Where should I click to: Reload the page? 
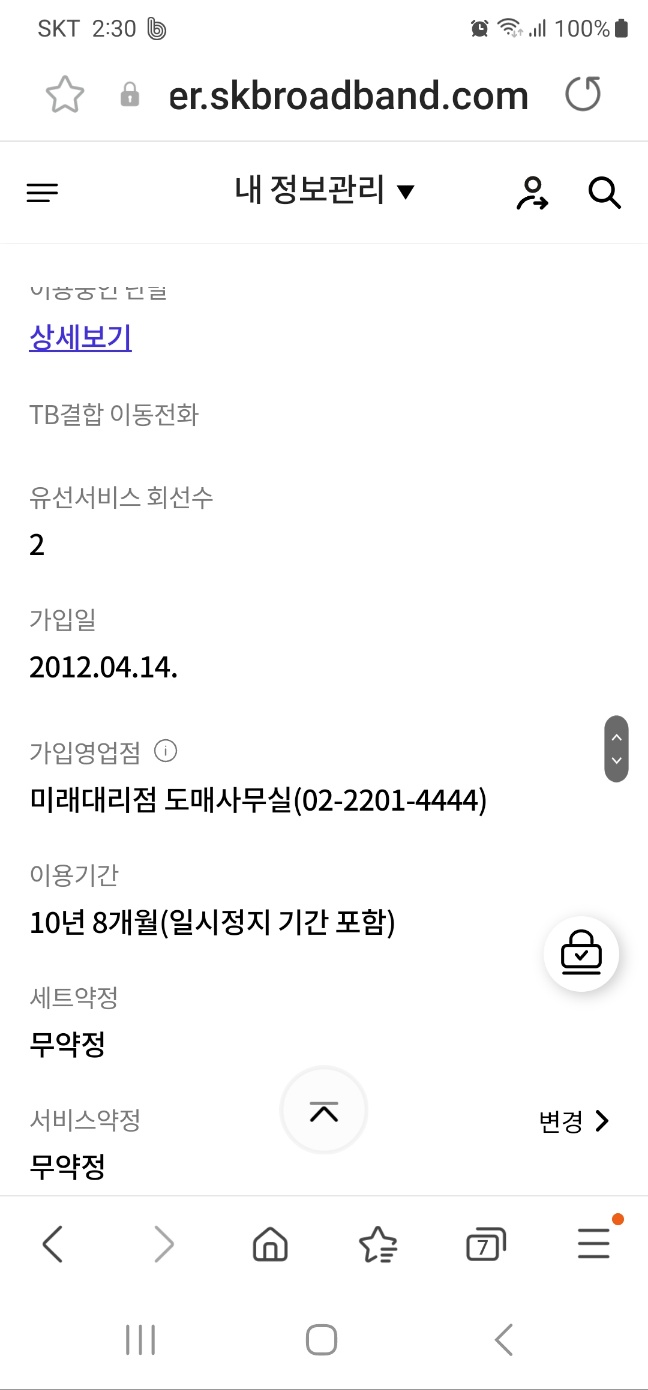pos(583,94)
